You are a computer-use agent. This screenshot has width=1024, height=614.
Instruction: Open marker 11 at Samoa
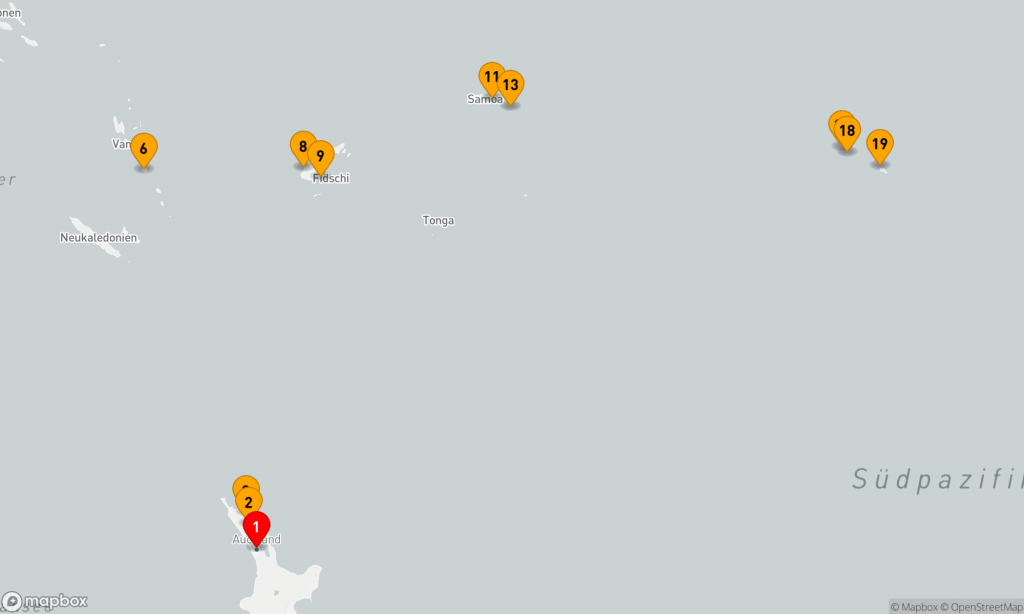pyautogui.click(x=490, y=77)
